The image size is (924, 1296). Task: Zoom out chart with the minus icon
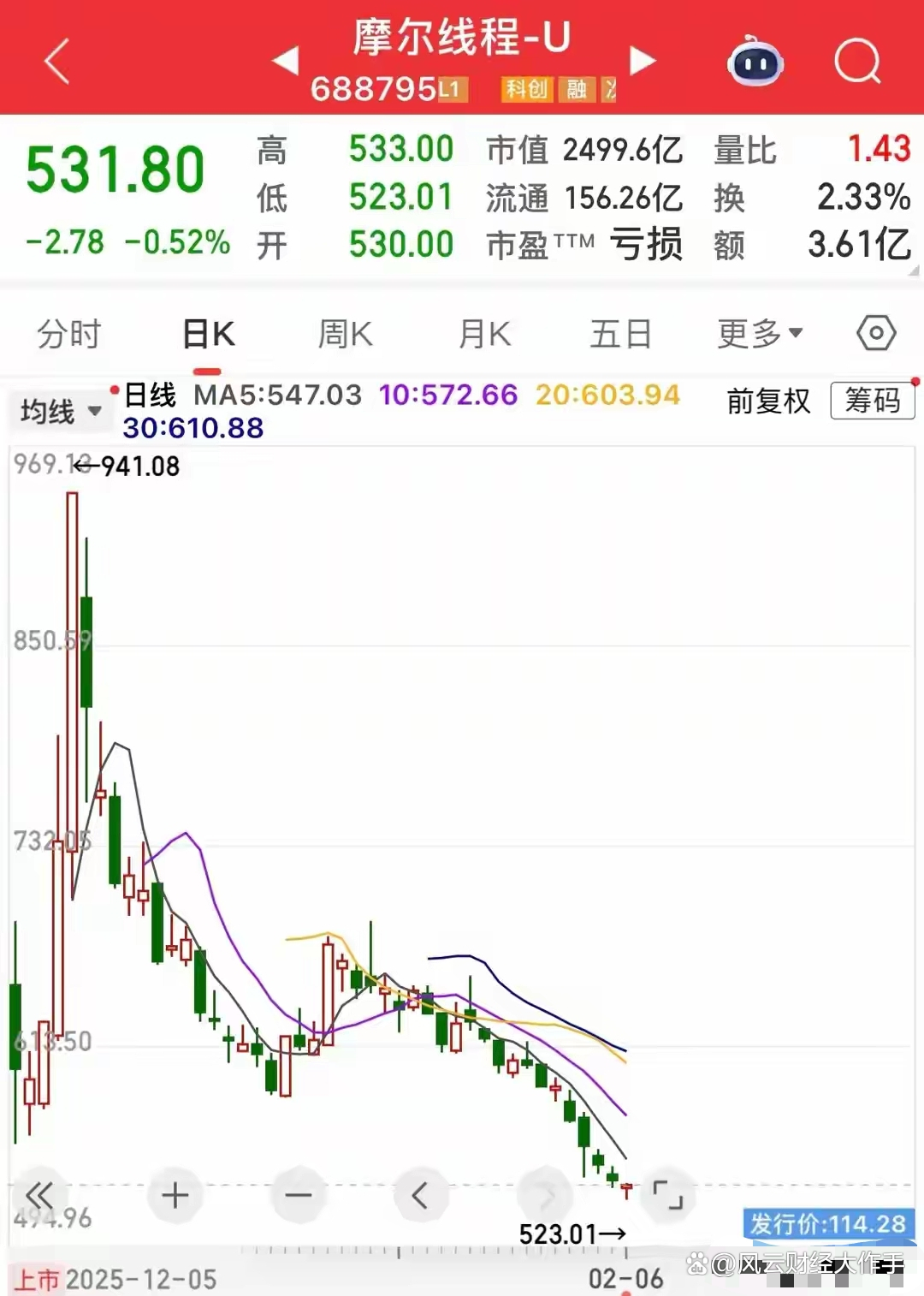tap(299, 1195)
